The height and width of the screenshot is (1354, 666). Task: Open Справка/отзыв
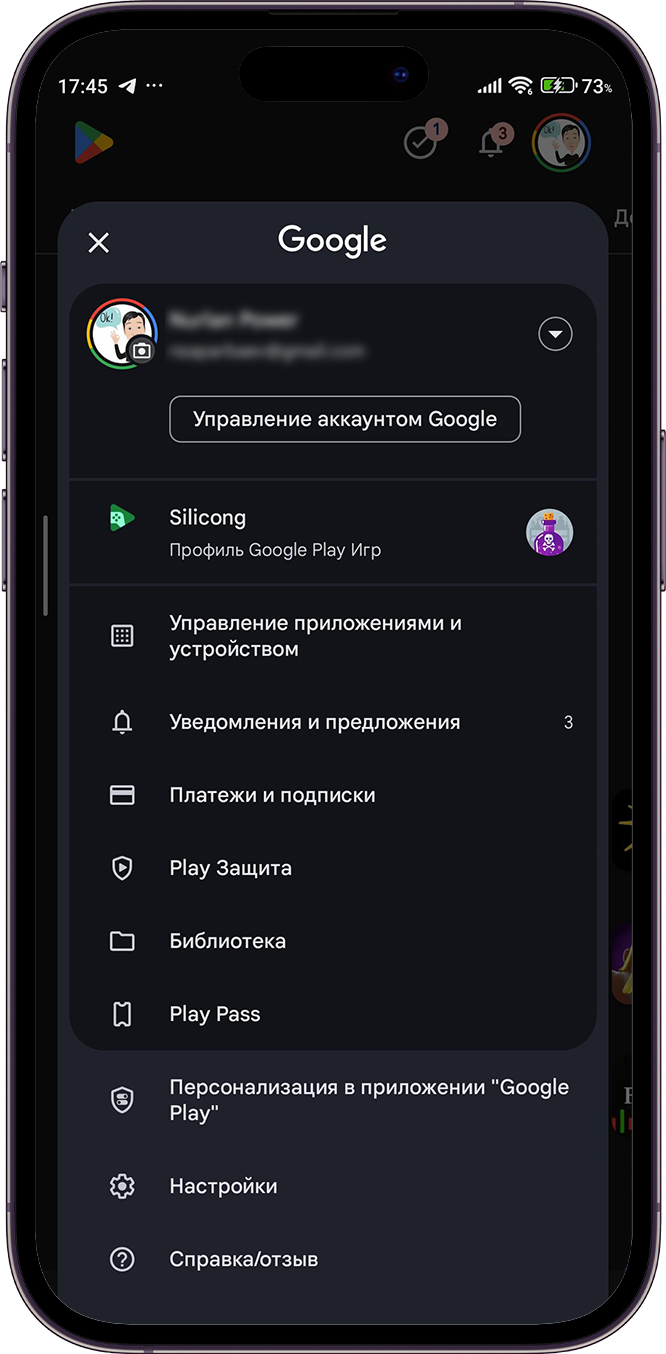pos(332,1259)
